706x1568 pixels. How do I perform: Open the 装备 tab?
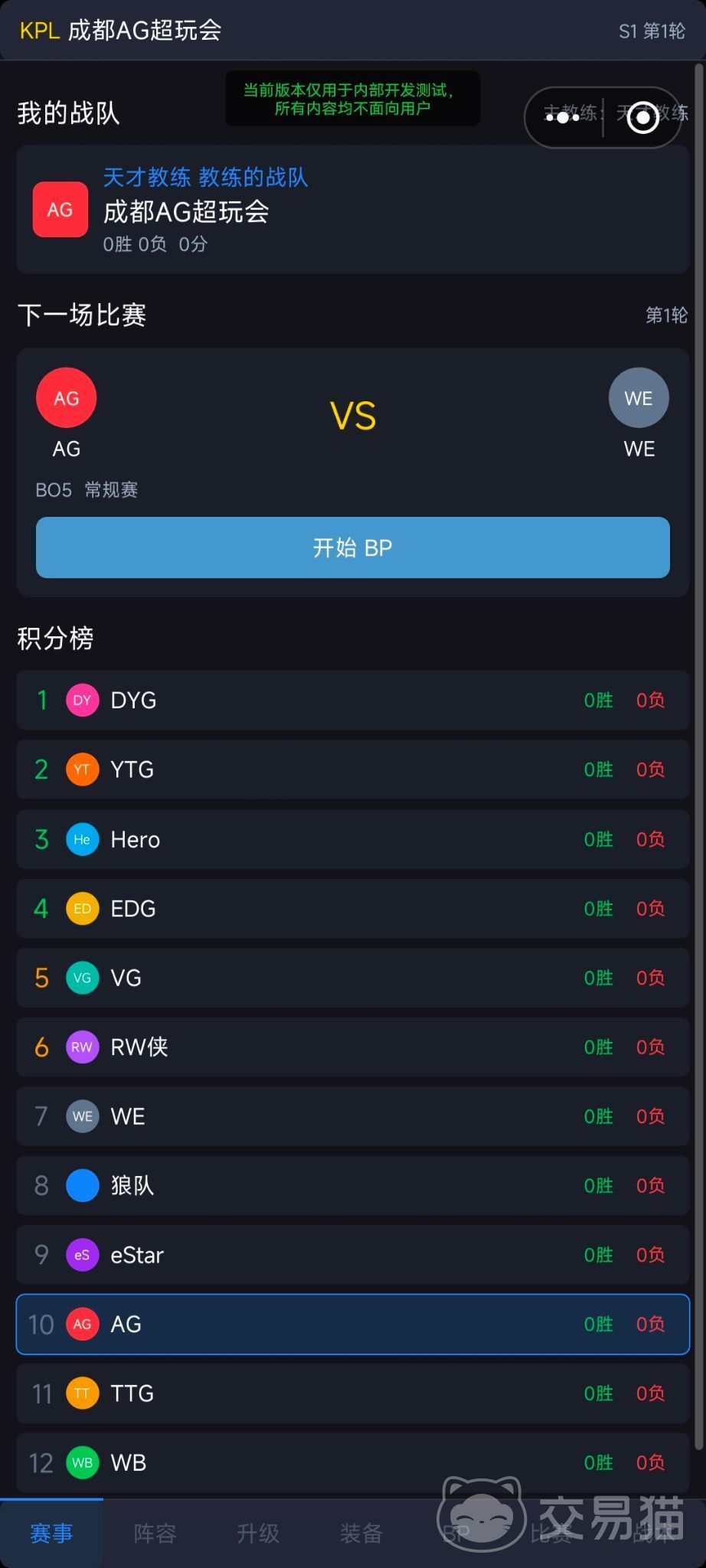[361, 1533]
